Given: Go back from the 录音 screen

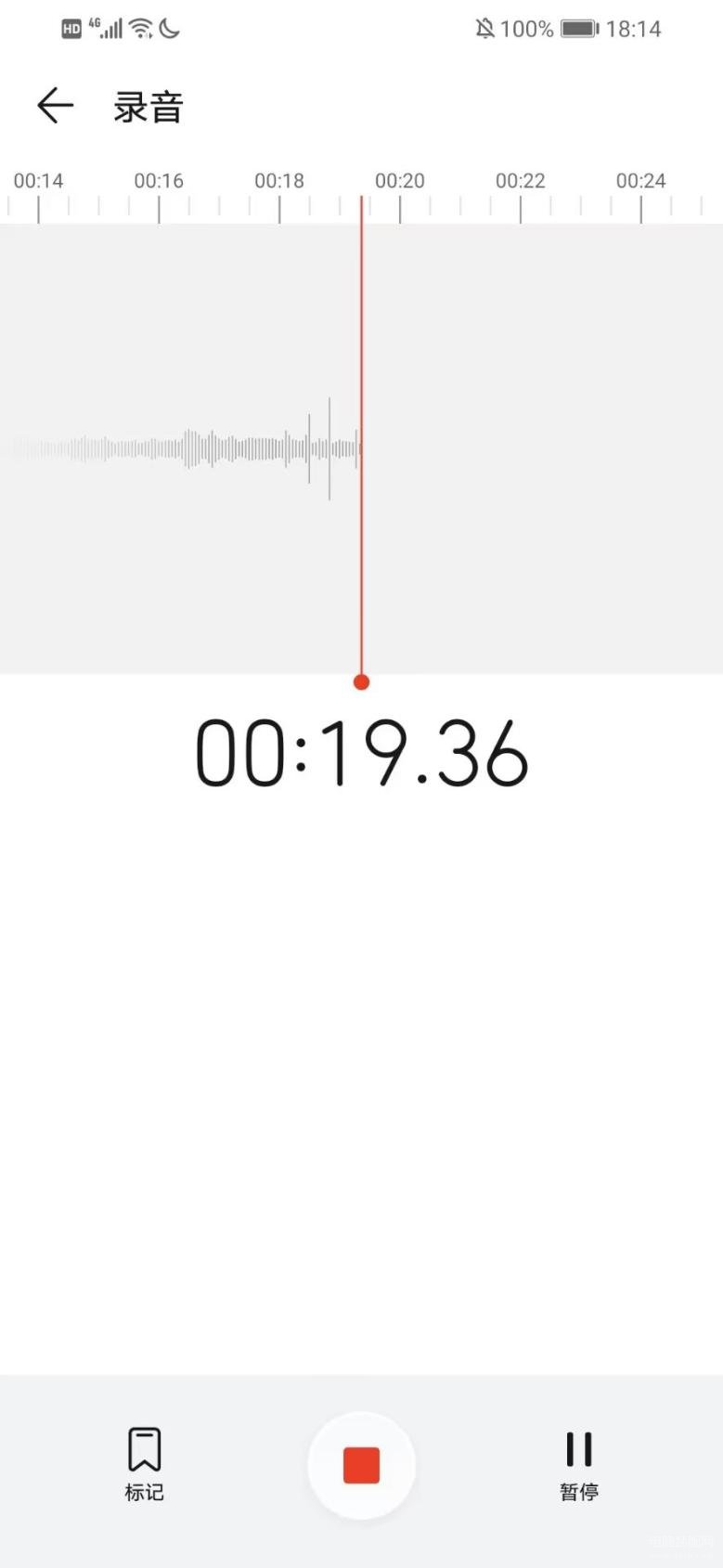Looking at the screenshot, I should click(55, 106).
